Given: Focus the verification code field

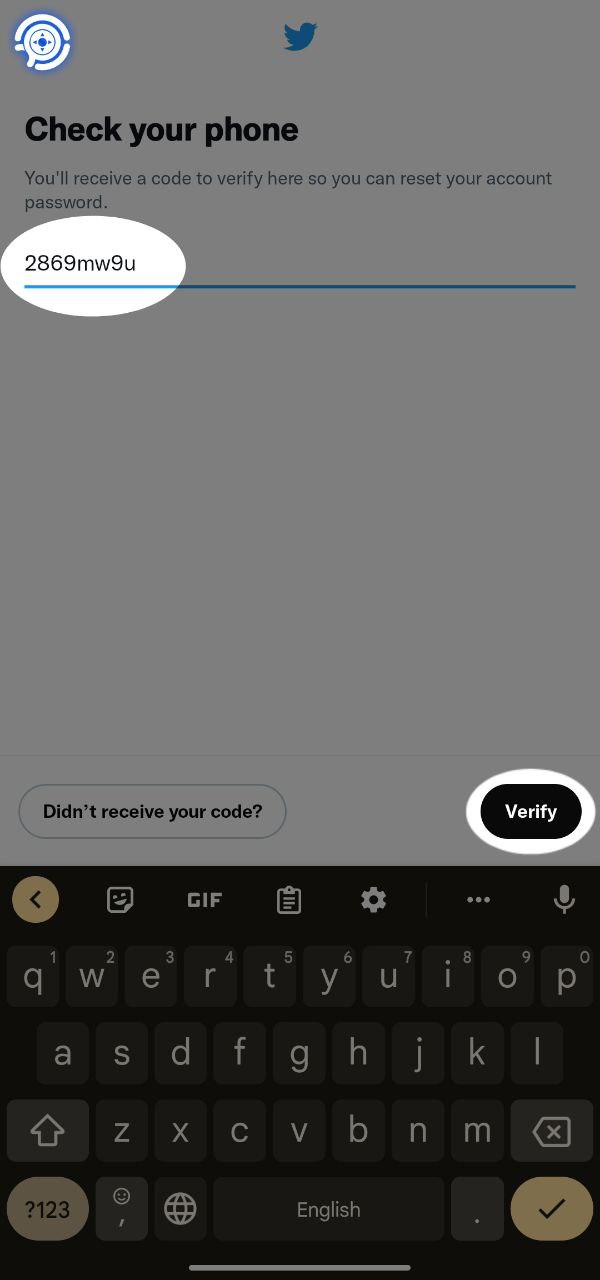Looking at the screenshot, I should tap(299, 265).
